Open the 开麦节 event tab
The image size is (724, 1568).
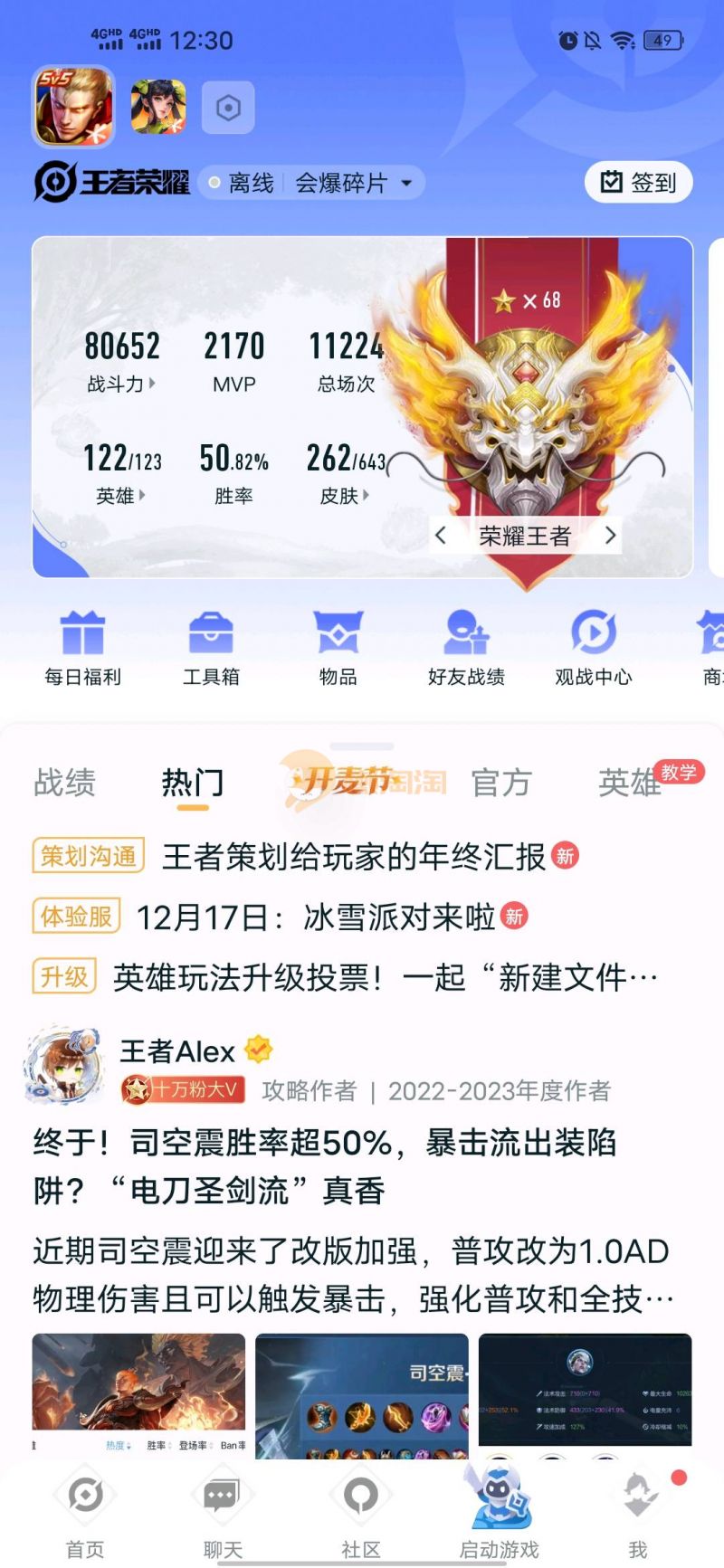(362, 781)
